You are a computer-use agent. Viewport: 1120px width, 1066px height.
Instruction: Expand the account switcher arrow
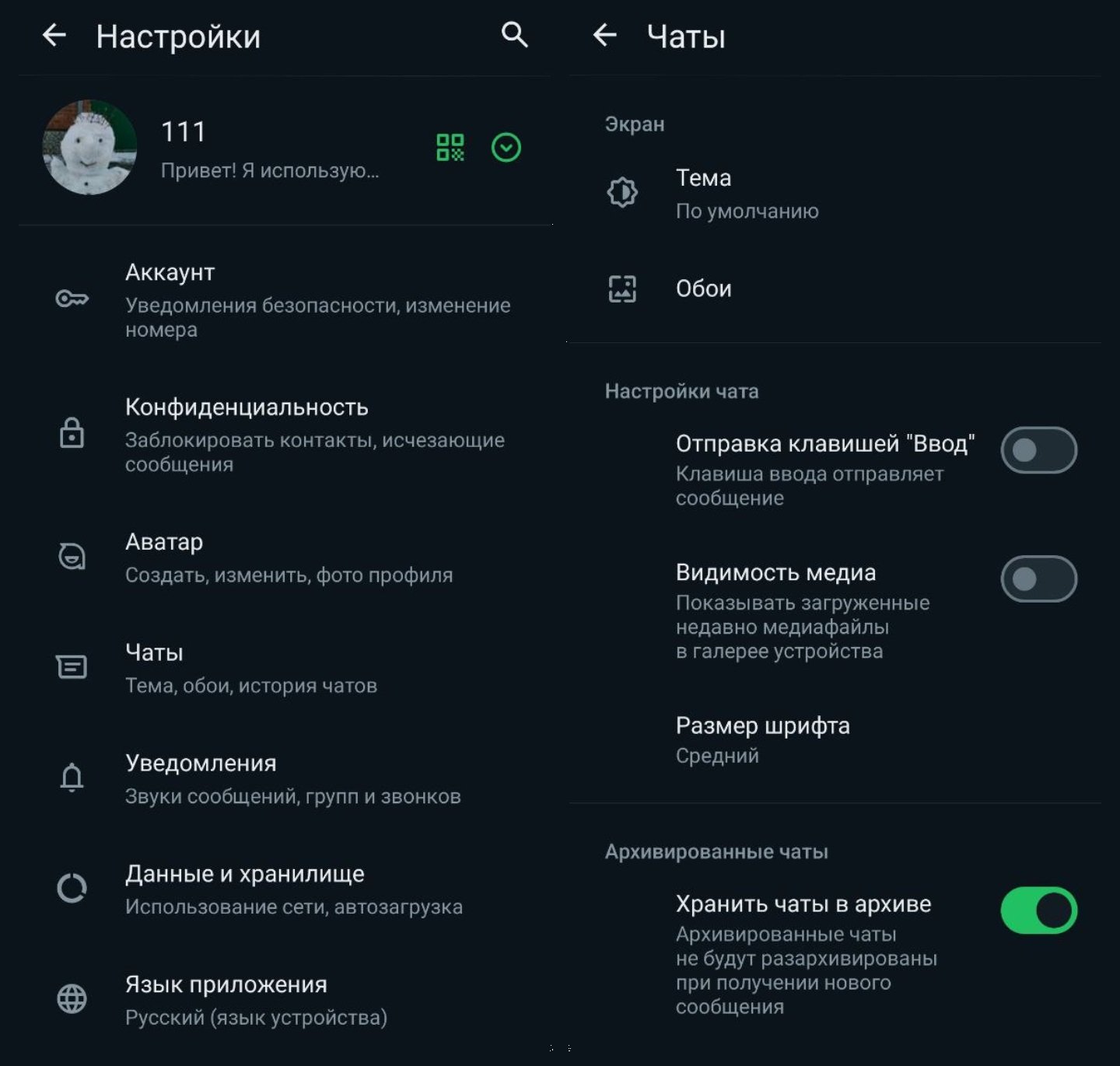[506, 148]
